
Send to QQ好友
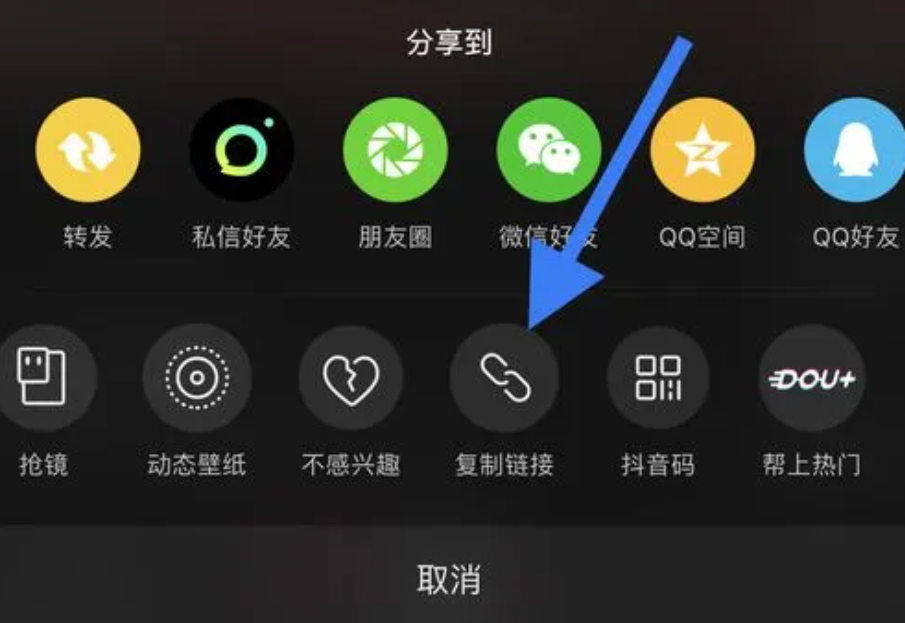pyautogui.click(x=855, y=150)
